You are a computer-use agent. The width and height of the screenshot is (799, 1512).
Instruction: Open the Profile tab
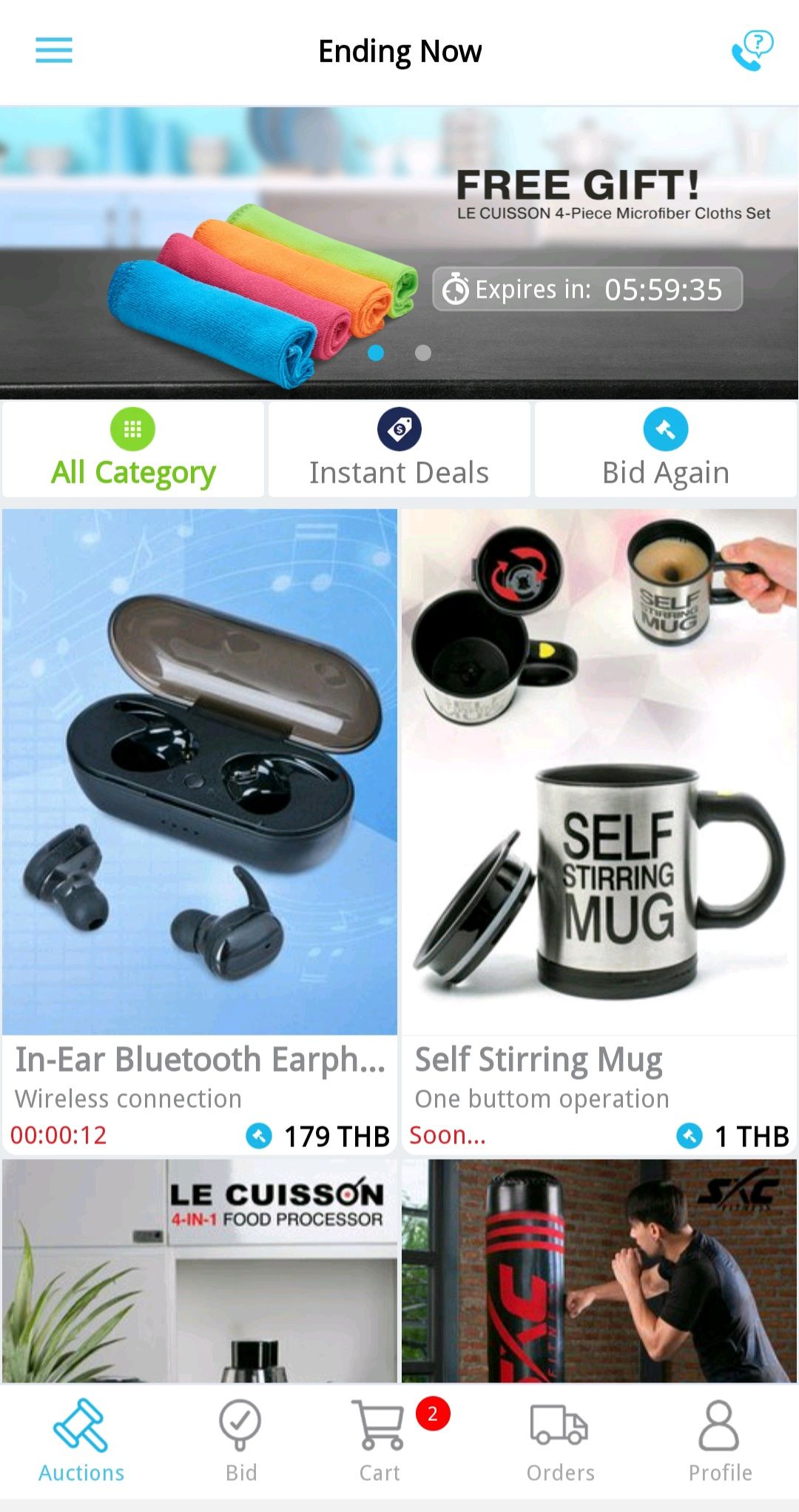pyautogui.click(x=720, y=1440)
